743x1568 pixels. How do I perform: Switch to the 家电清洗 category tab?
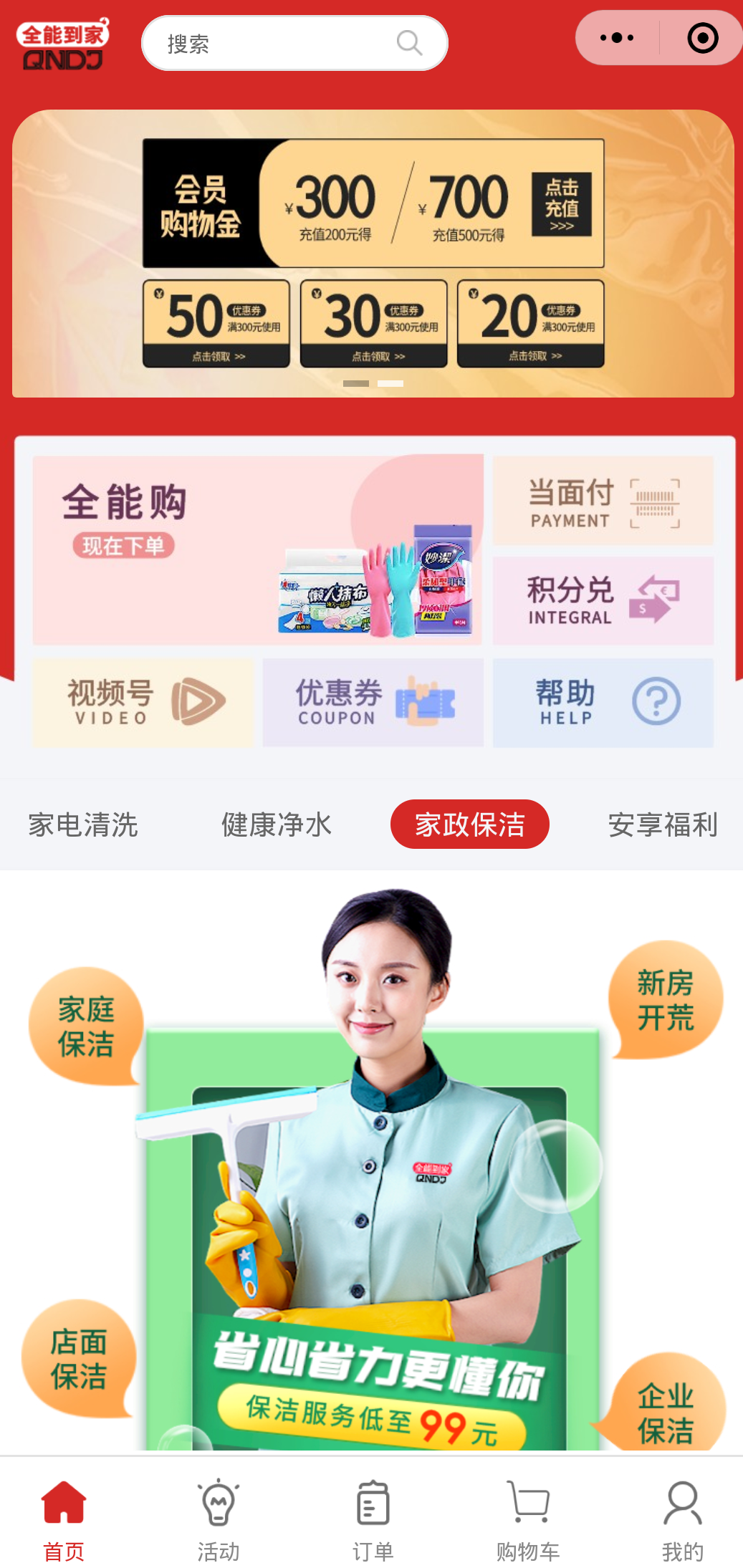[83, 824]
